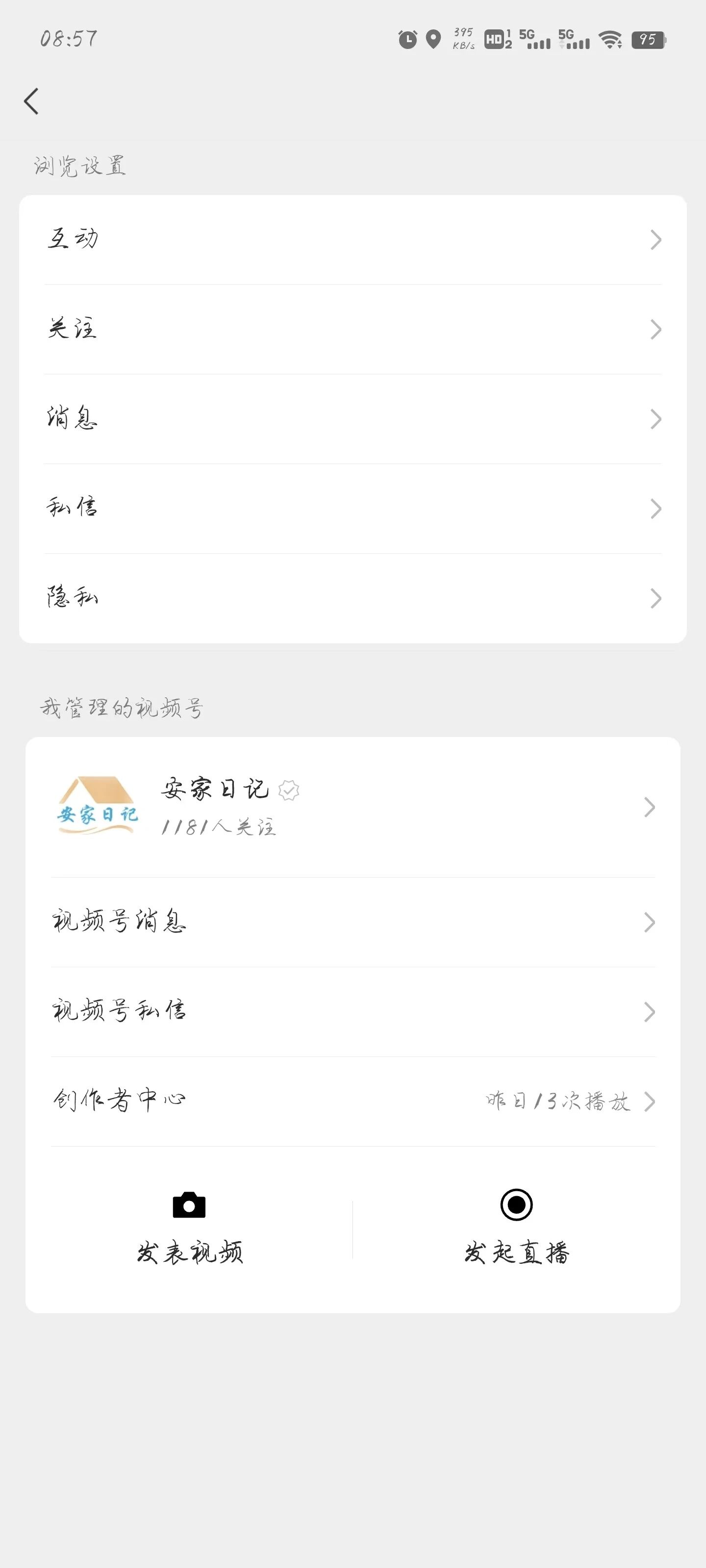Viewport: 706px width, 1568px height.
Task: Tap 发表视频 to post a video
Action: click(189, 1229)
